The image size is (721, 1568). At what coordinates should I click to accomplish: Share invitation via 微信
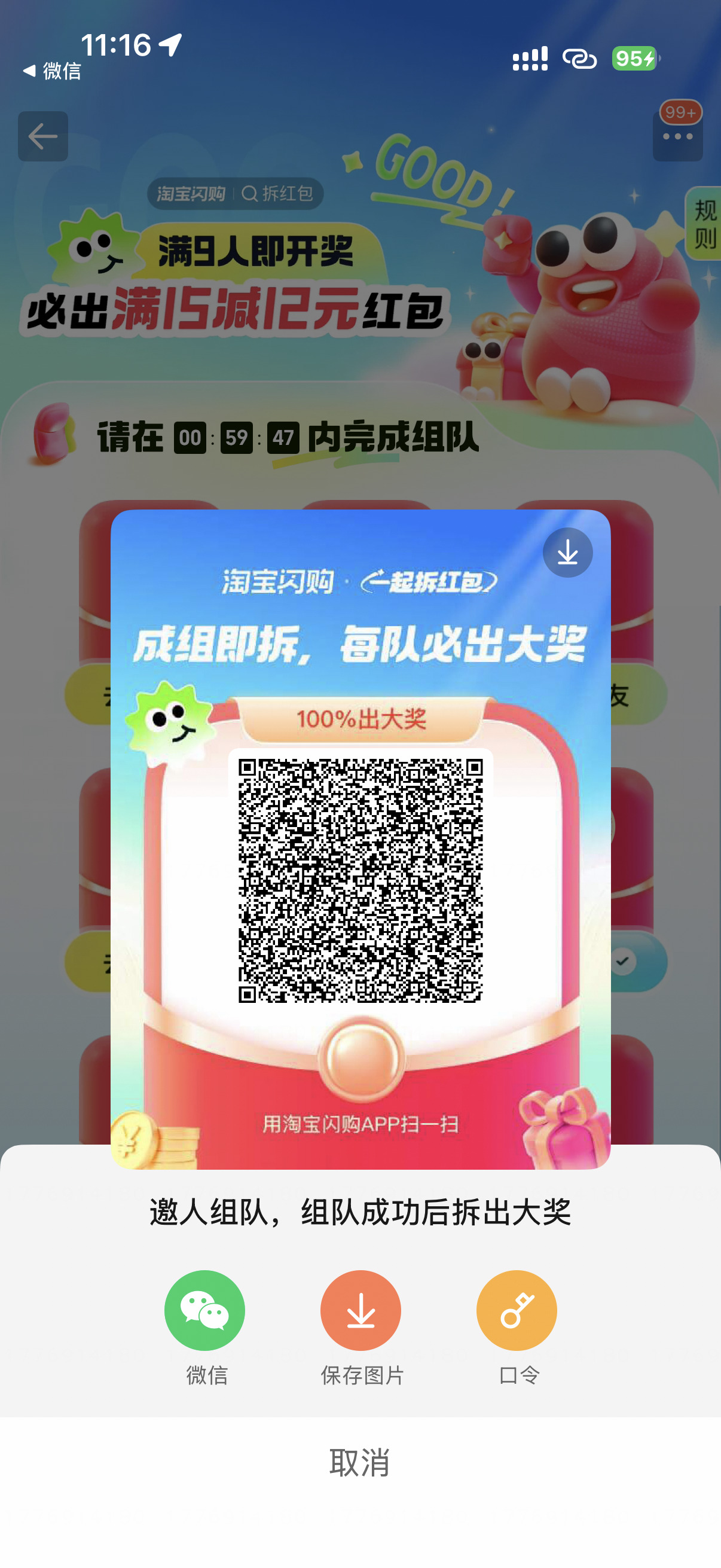(x=204, y=1310)
